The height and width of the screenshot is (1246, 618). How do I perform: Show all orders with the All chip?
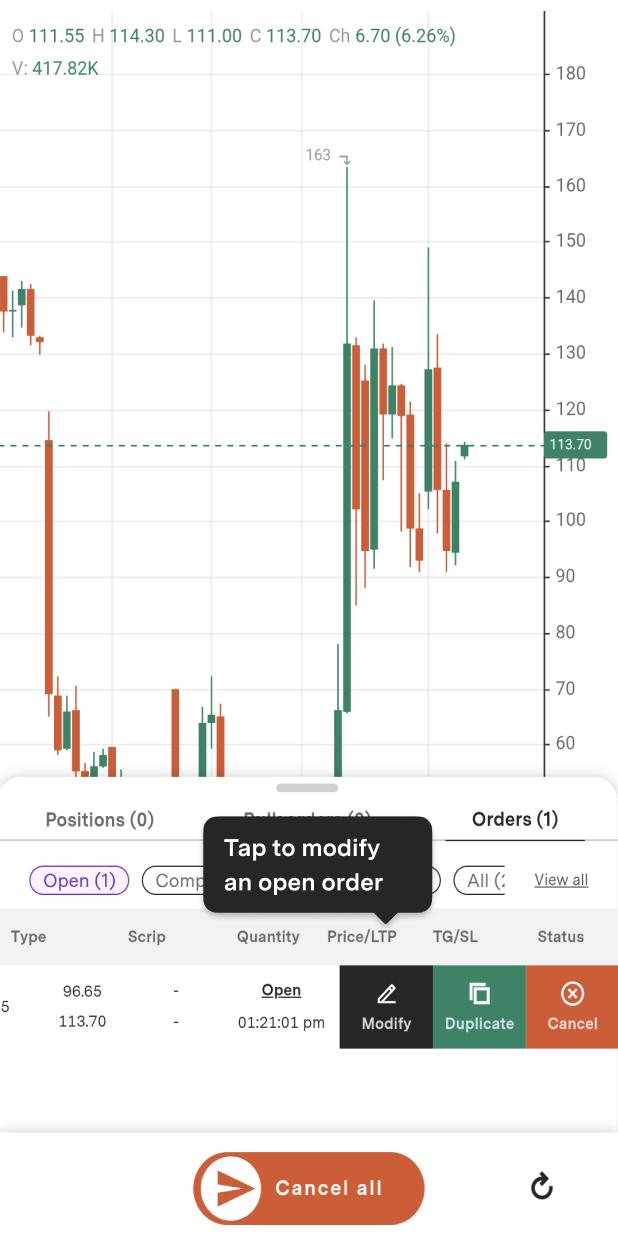[x=481, y=881]
